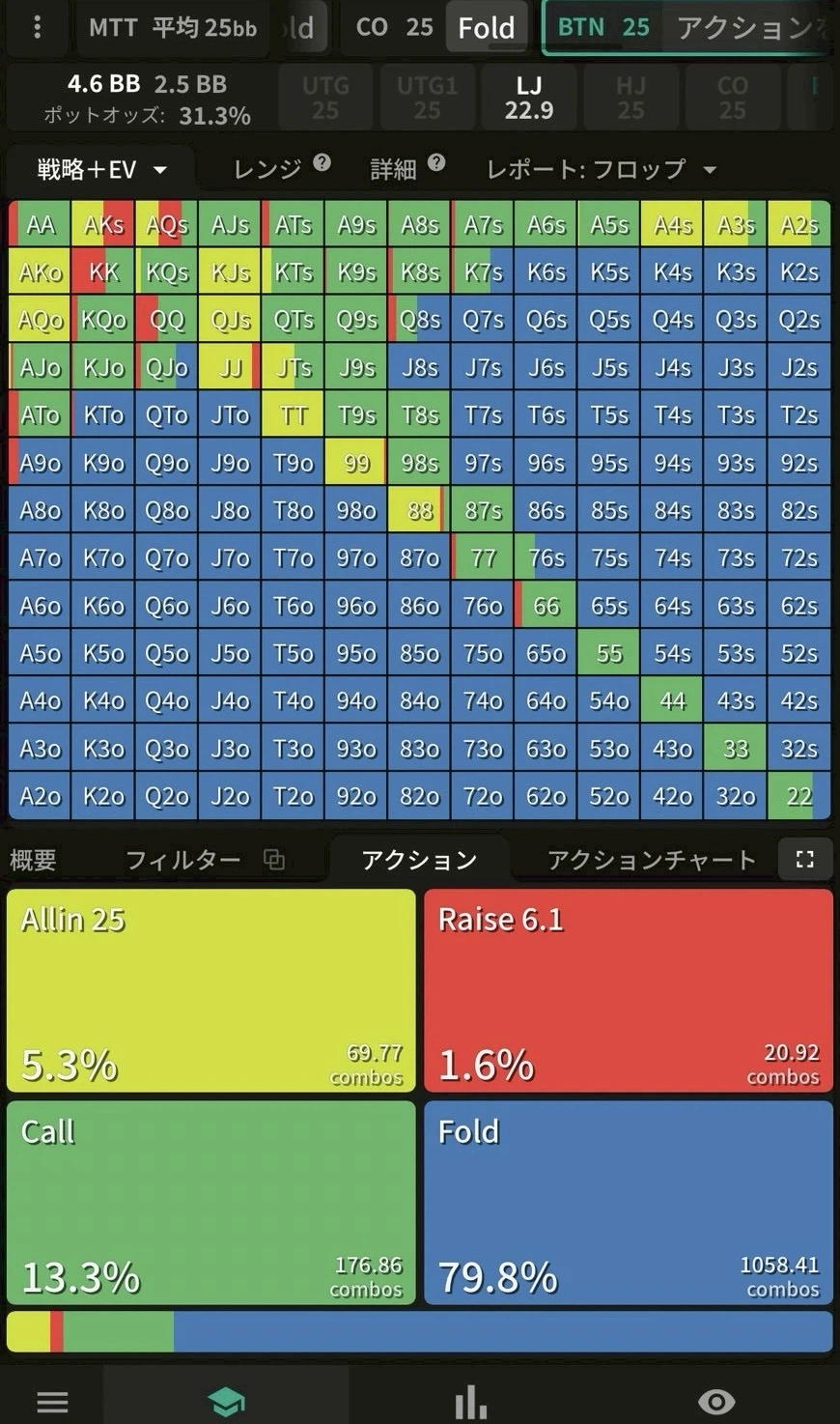The height and width of the screenshot is (1424, 840).
Task: Select the Allin 25 action card
Action: [x=210, y=990]
